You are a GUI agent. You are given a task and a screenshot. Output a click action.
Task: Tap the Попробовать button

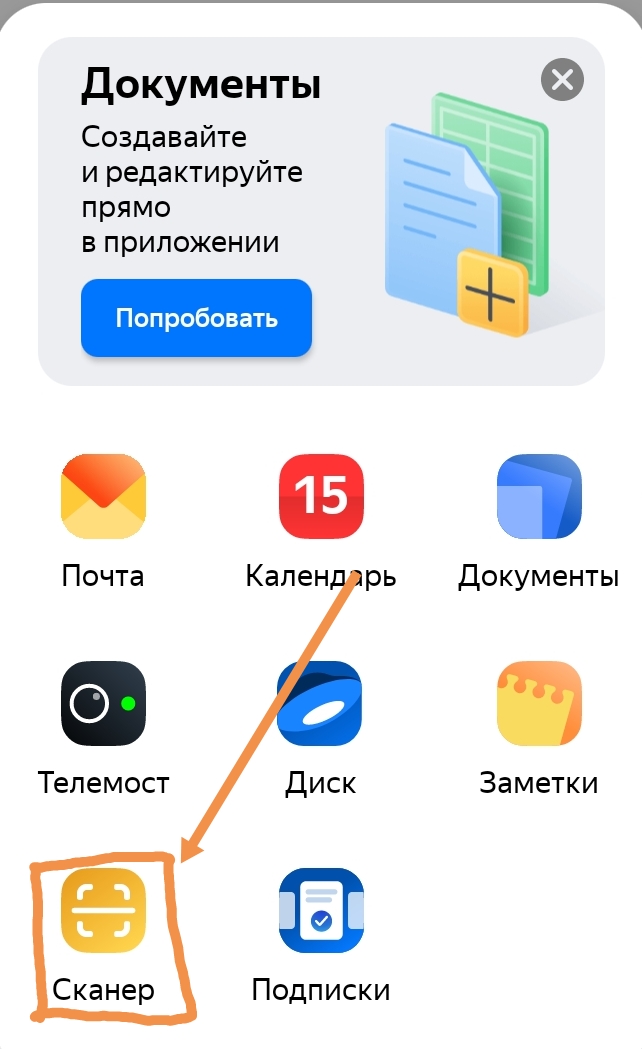pos(196,319)
